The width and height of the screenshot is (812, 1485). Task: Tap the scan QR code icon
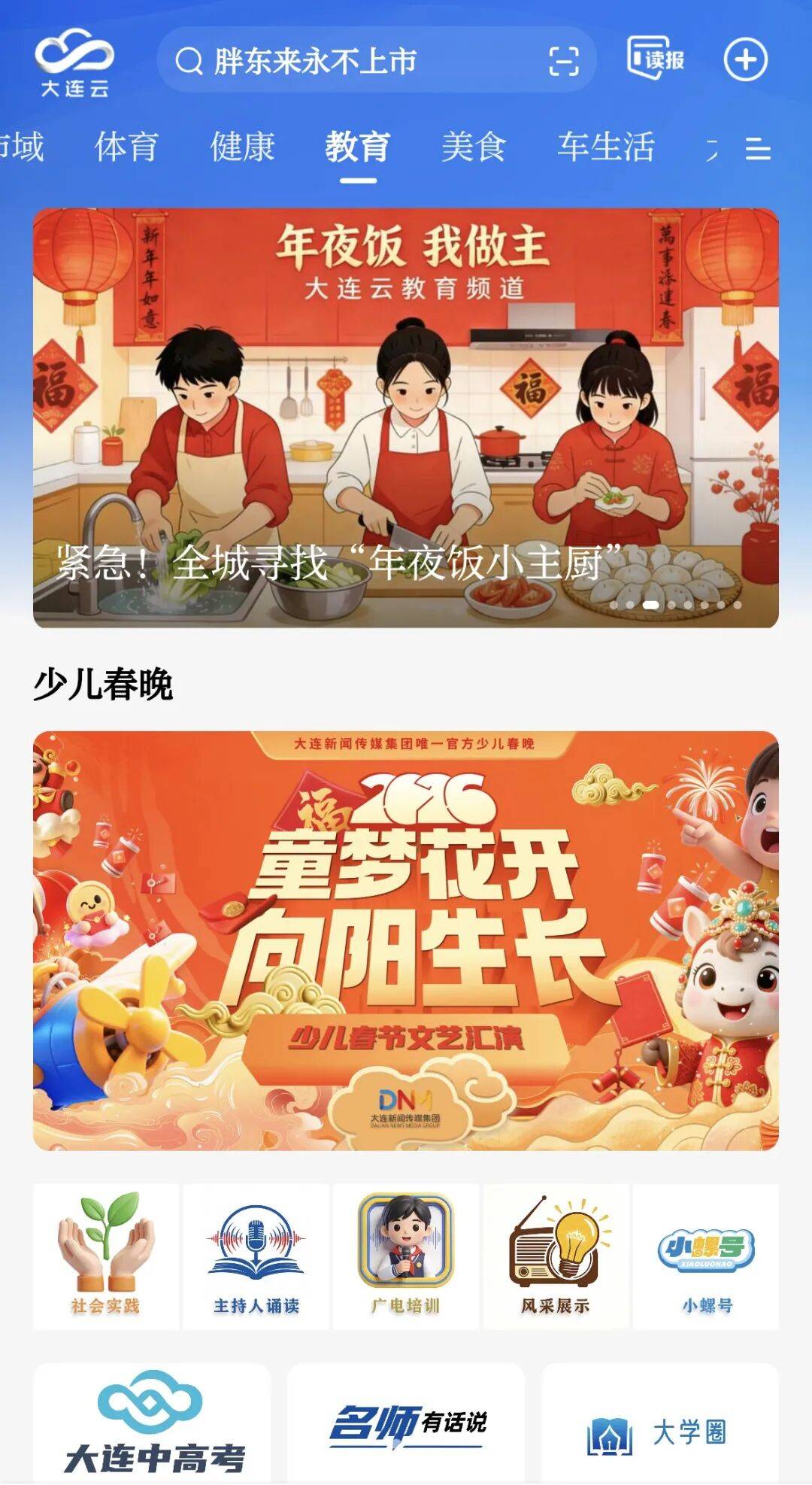coord(564,61)
